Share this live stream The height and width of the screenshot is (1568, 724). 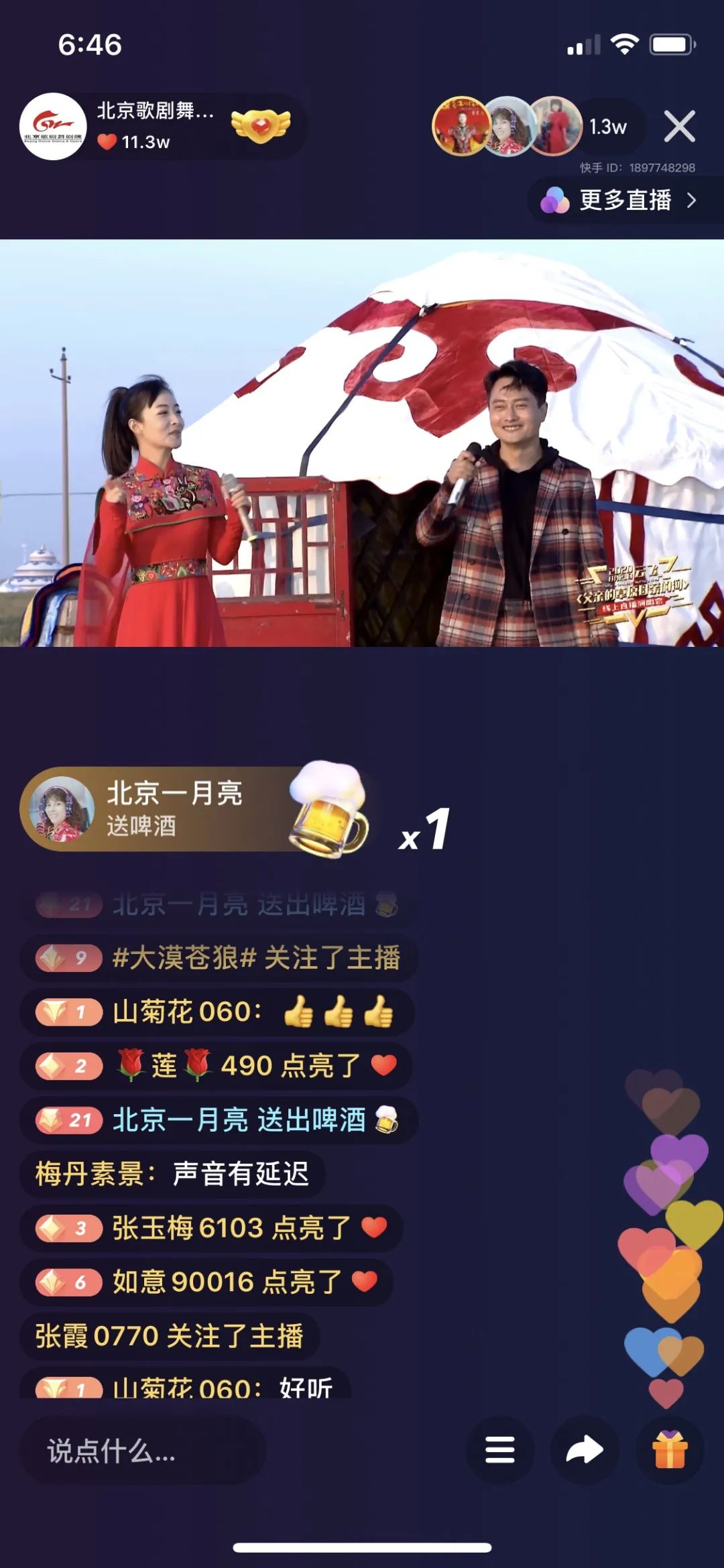point(585,1450)
